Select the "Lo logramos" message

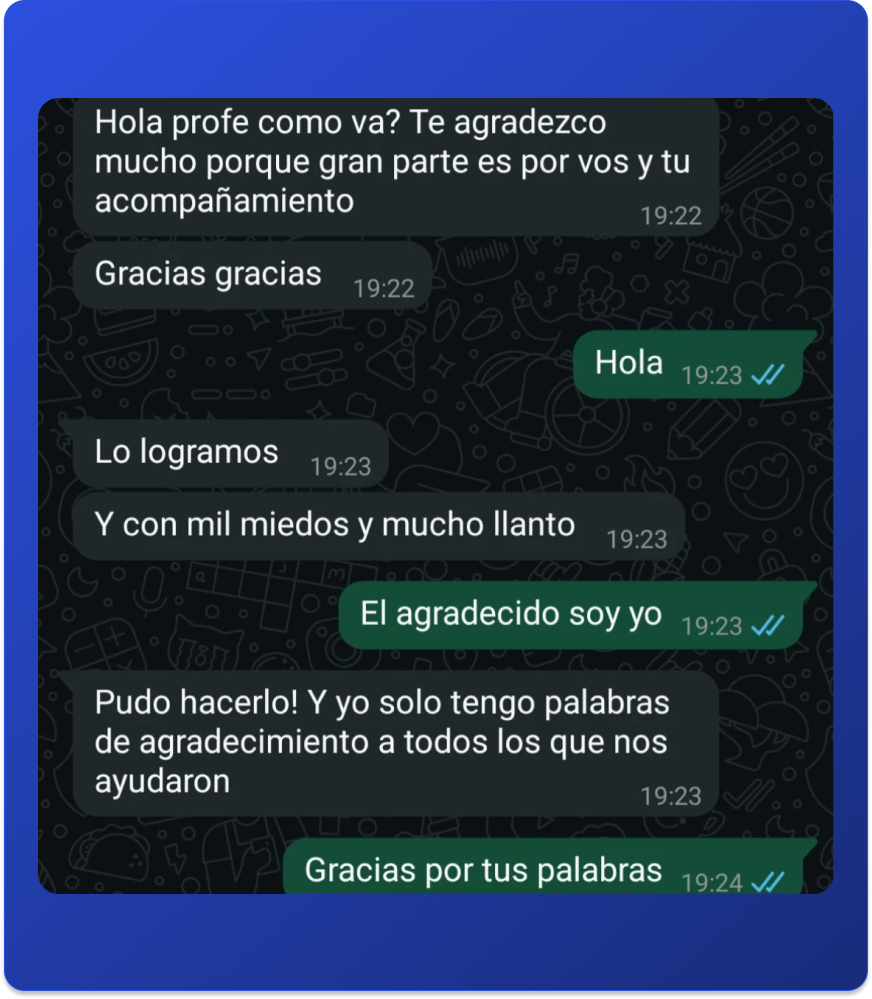[184, 451]
